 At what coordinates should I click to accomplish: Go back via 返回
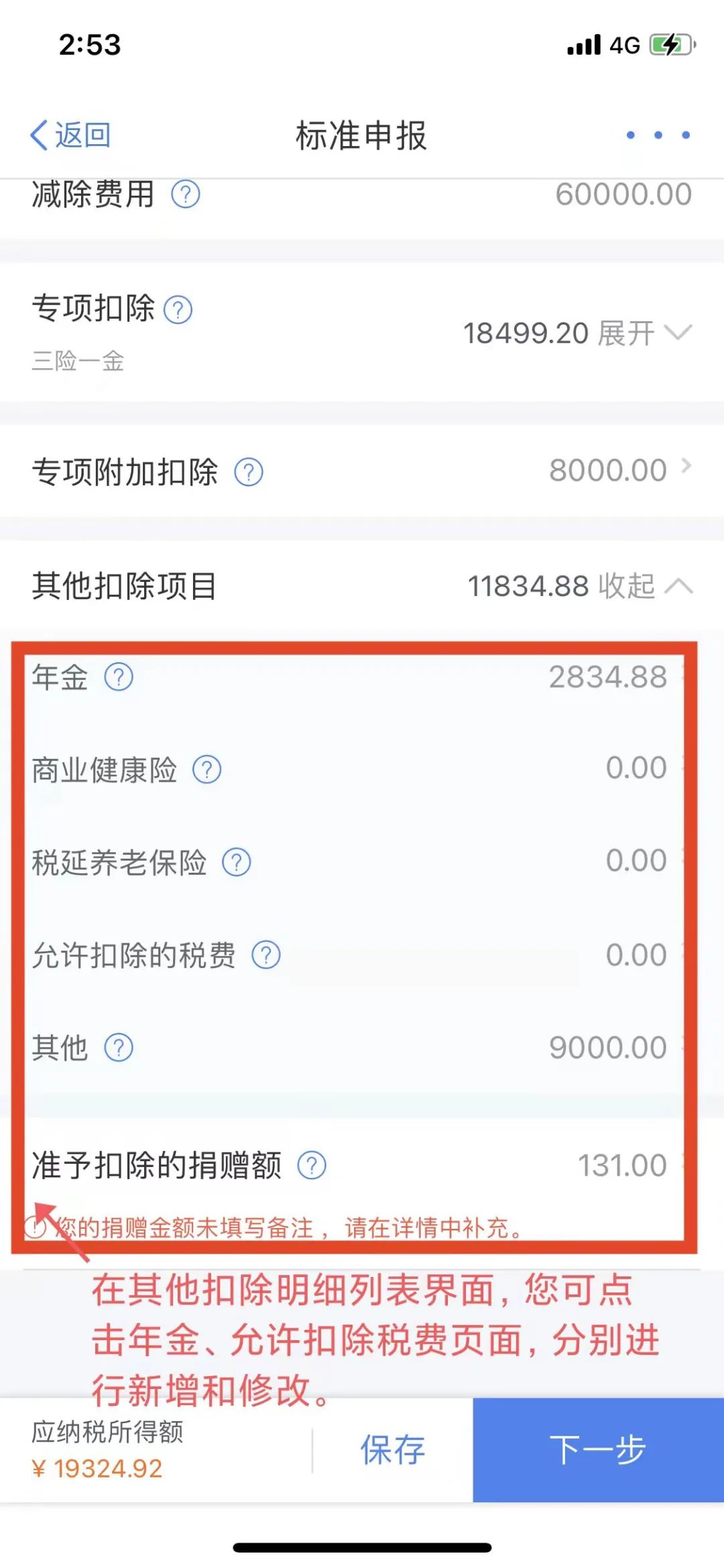(70, 135)
